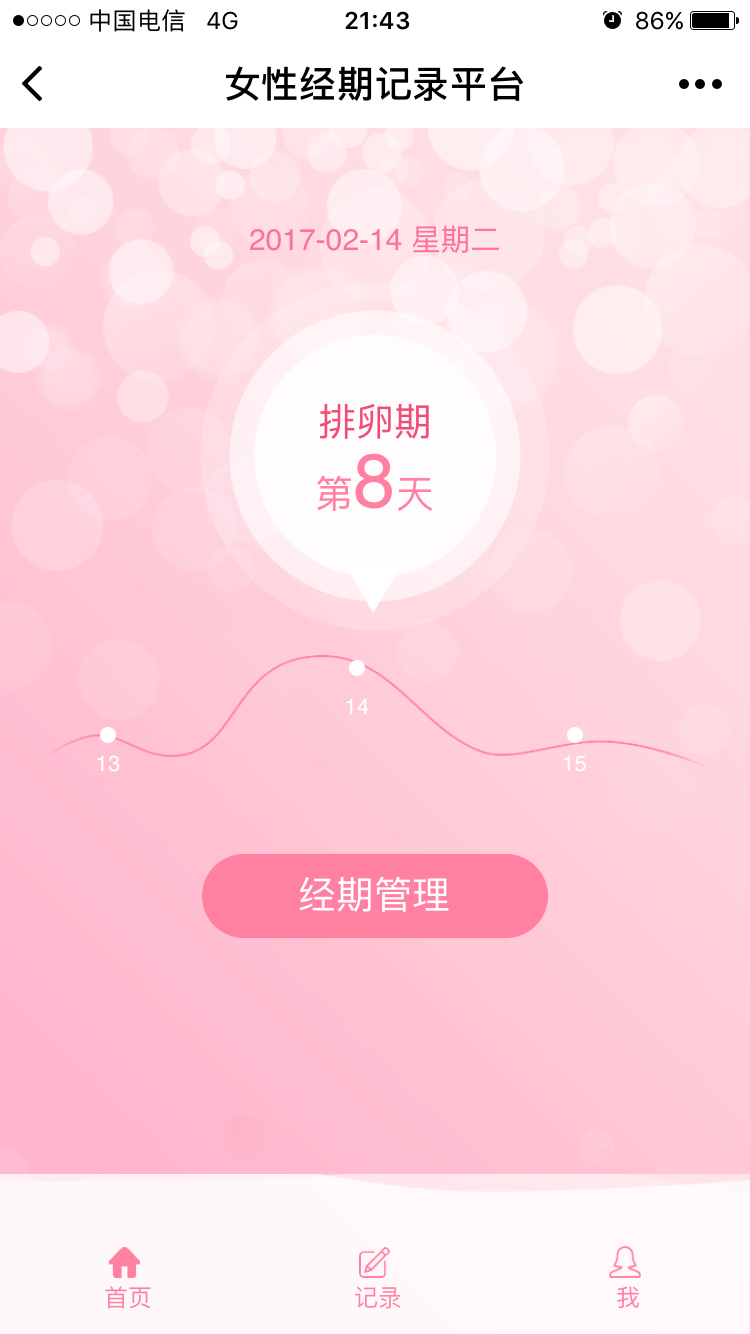Viewport: 750px width, 1334px height.
Task: Select day 13 on the curve
Action: (x=108, y=736)
